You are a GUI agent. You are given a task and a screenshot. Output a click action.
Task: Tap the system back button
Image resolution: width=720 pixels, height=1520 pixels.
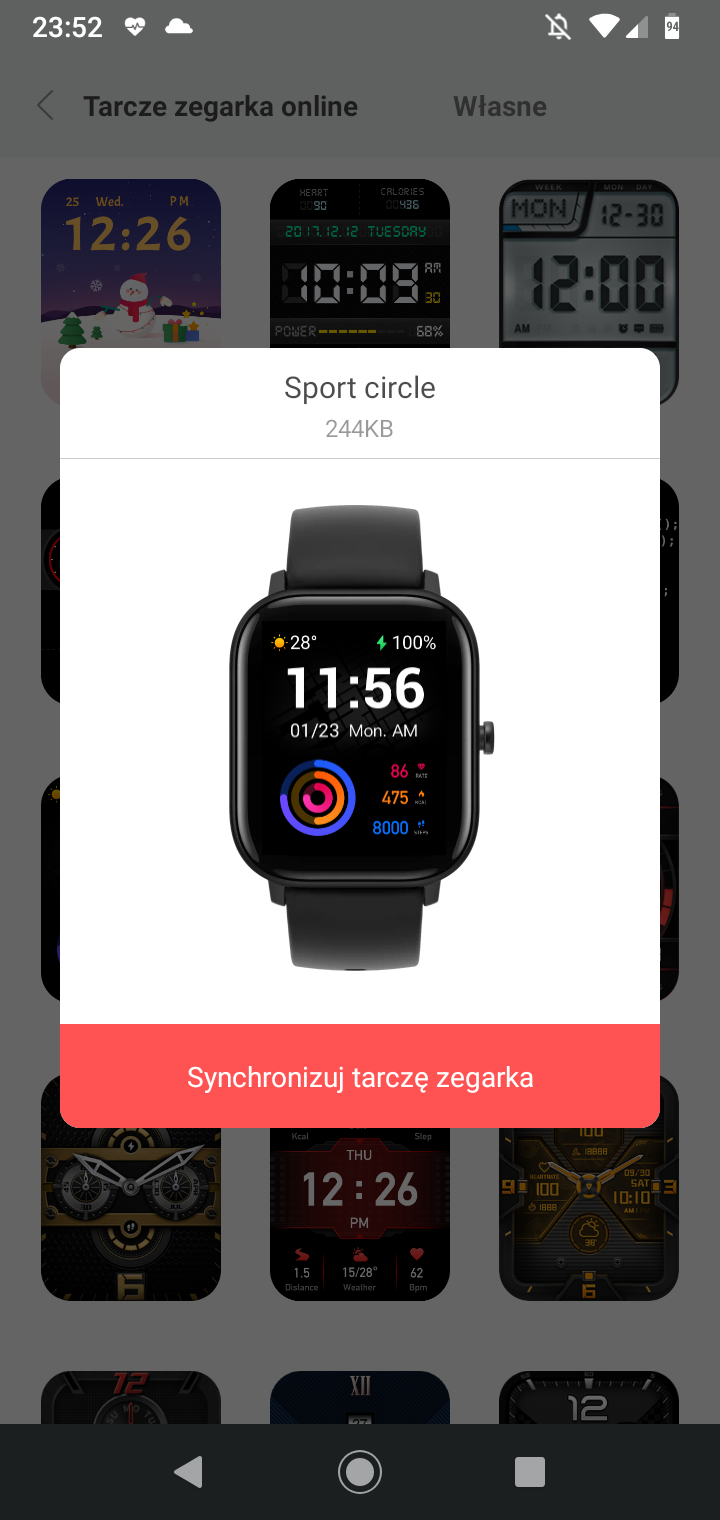(188, 1471)
